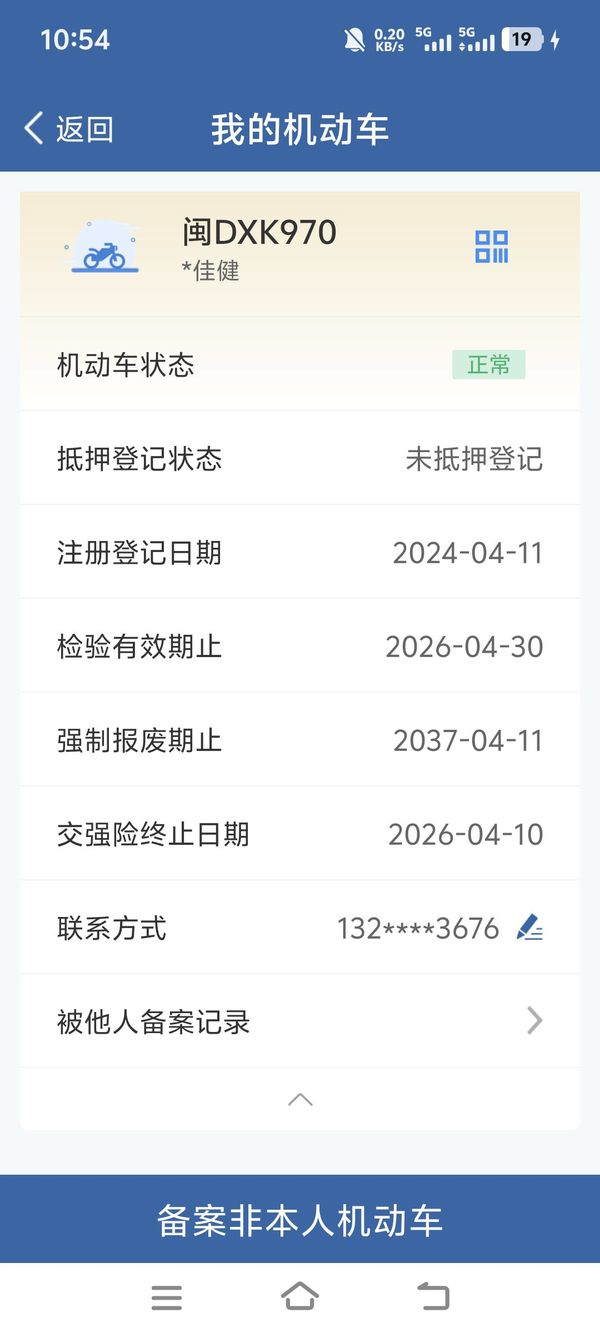Screen dimensions: 600x1333
Task: Open the system recent apps menu
Action: click(x=167, y=1297)
